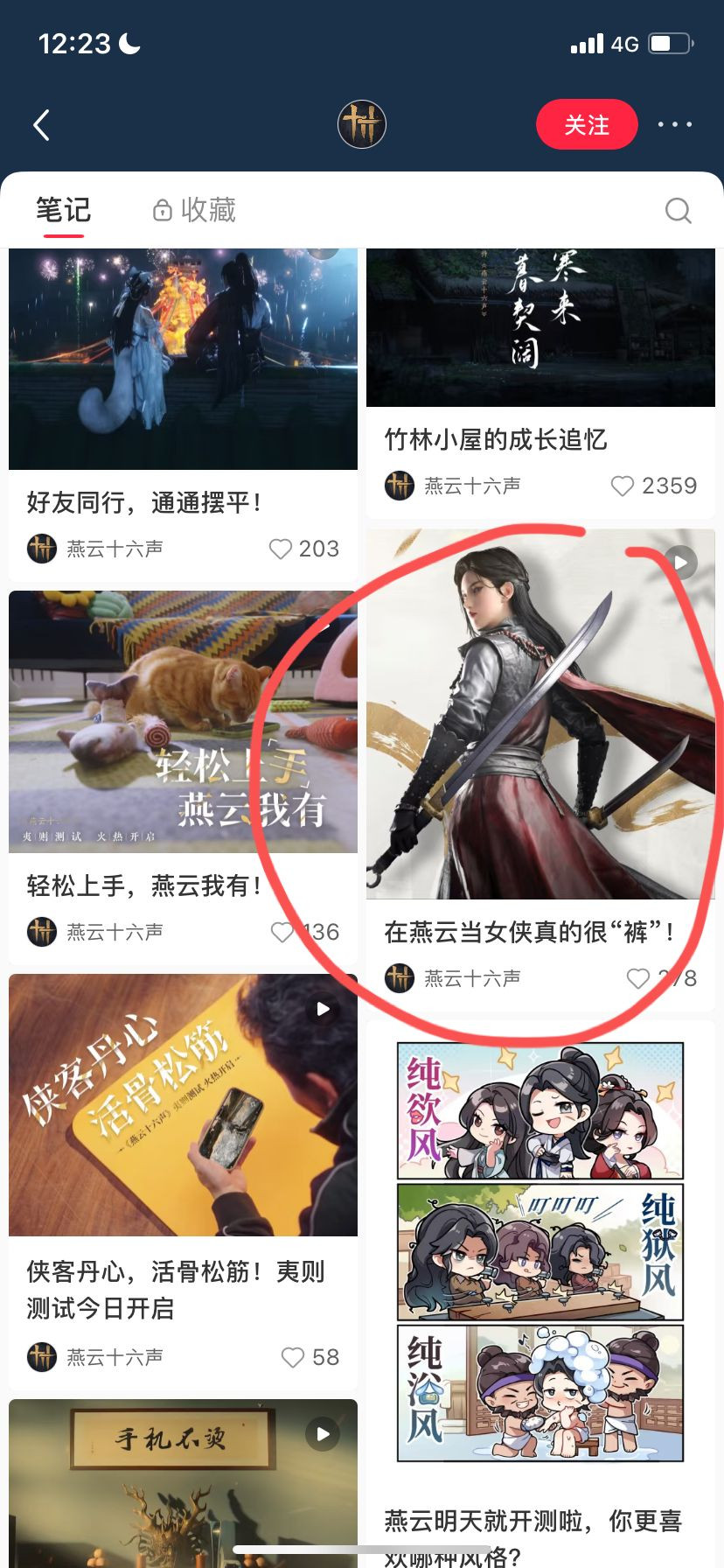Go back using the arrow
Image resolution: width=724 pixels, height=1568 pixels.
point(41,125)
